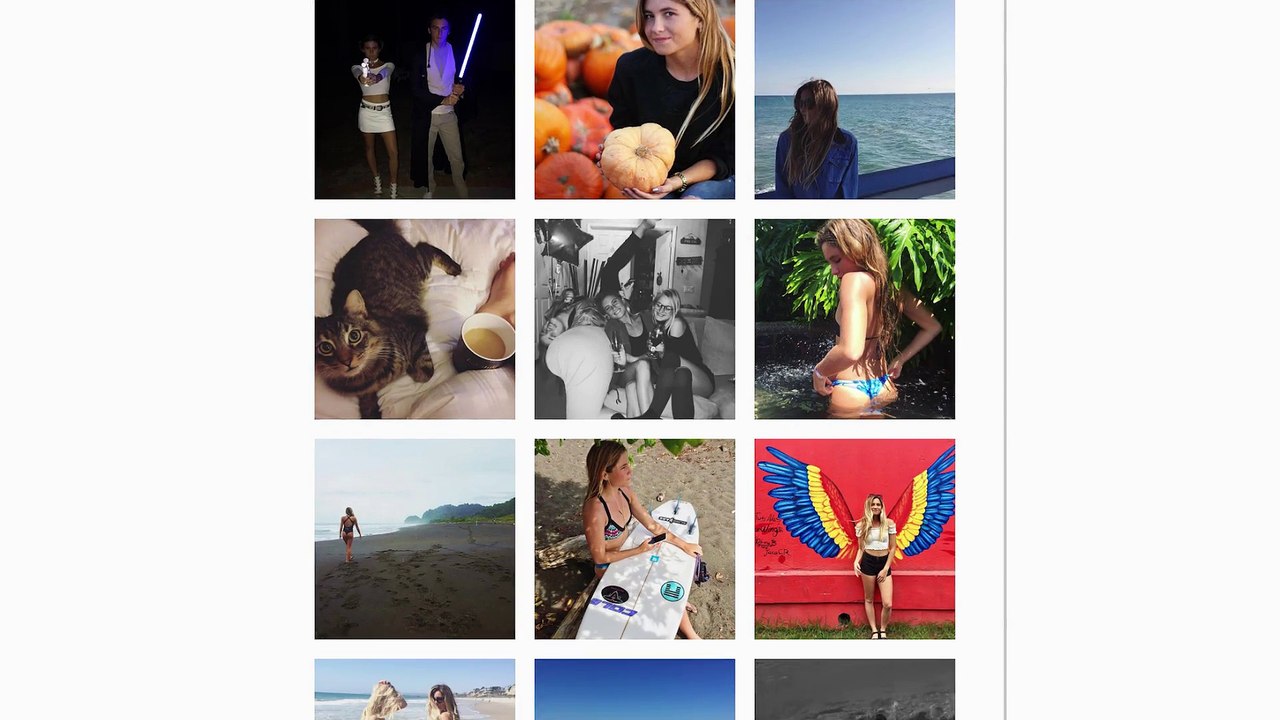Open the colorful wings mural photo

[854, 539]
